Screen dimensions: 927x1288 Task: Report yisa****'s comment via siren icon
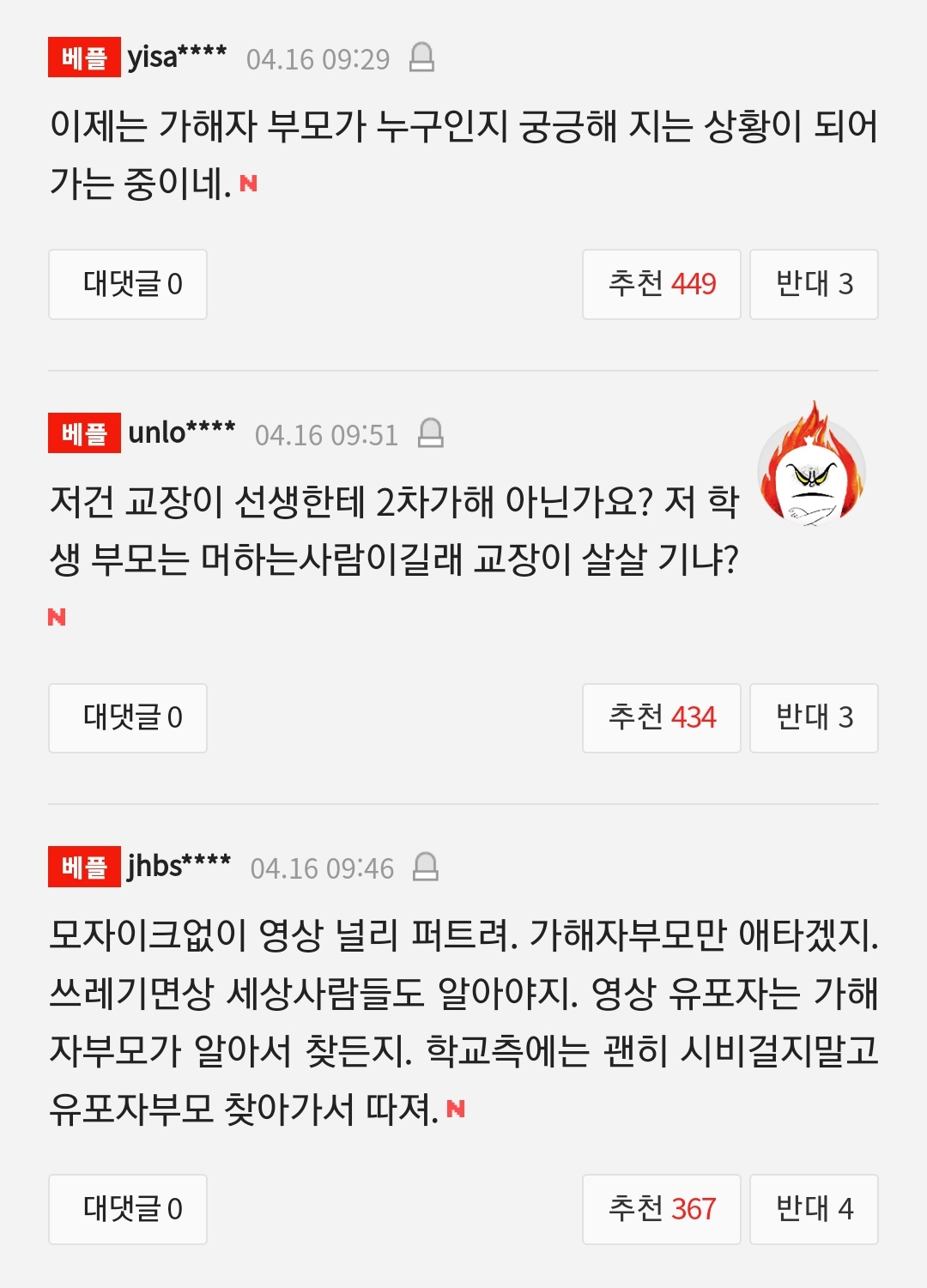tap(421, 57)
